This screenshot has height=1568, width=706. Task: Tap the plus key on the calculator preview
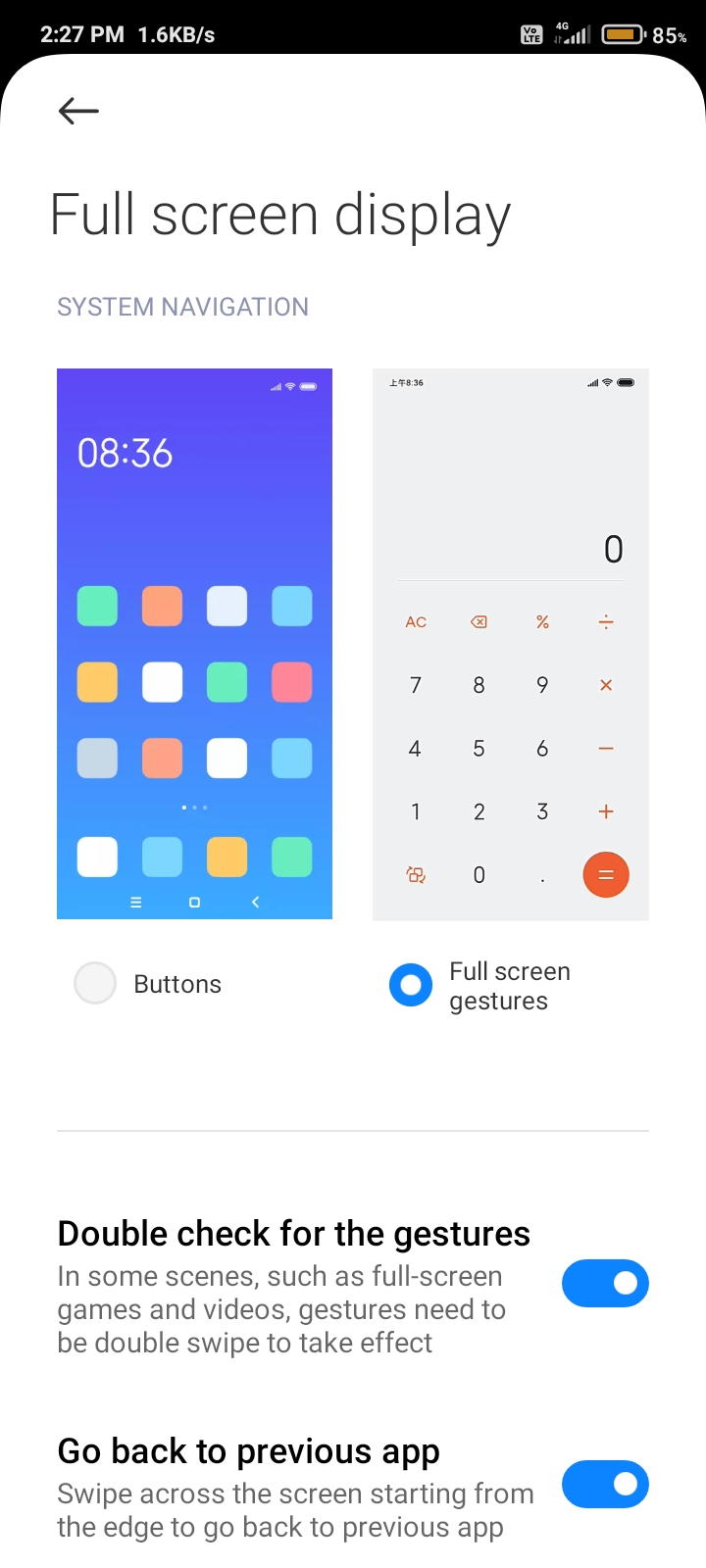point(606,811)
